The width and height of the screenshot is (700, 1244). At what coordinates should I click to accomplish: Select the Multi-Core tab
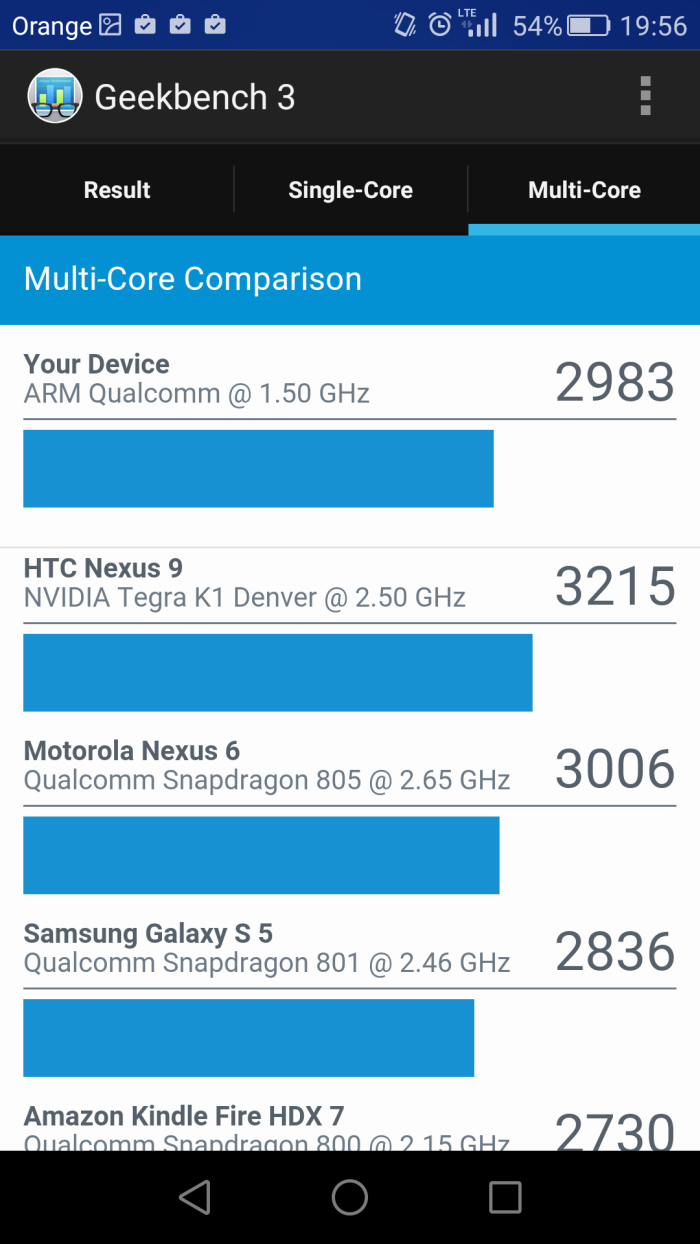coord(584,190)
